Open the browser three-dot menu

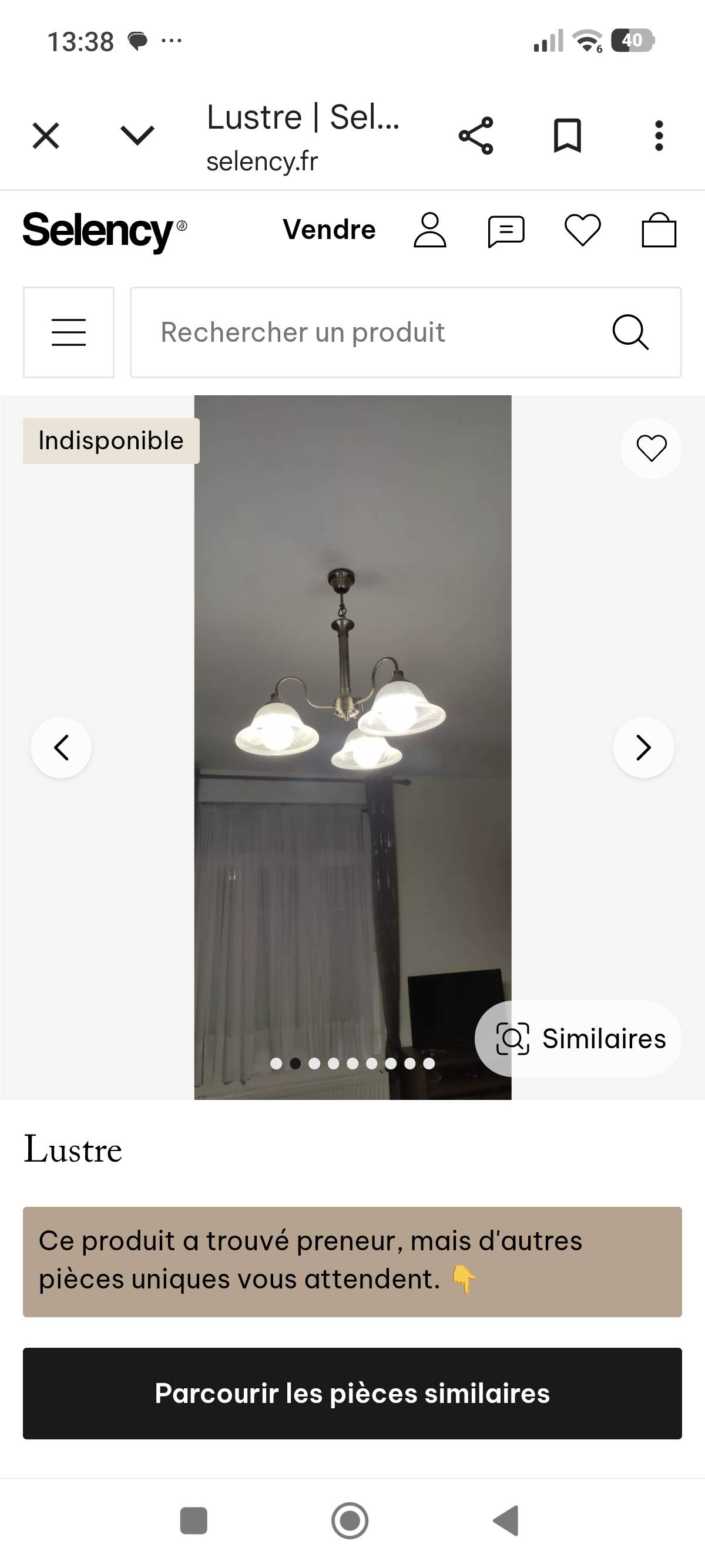tap(659, 135)
